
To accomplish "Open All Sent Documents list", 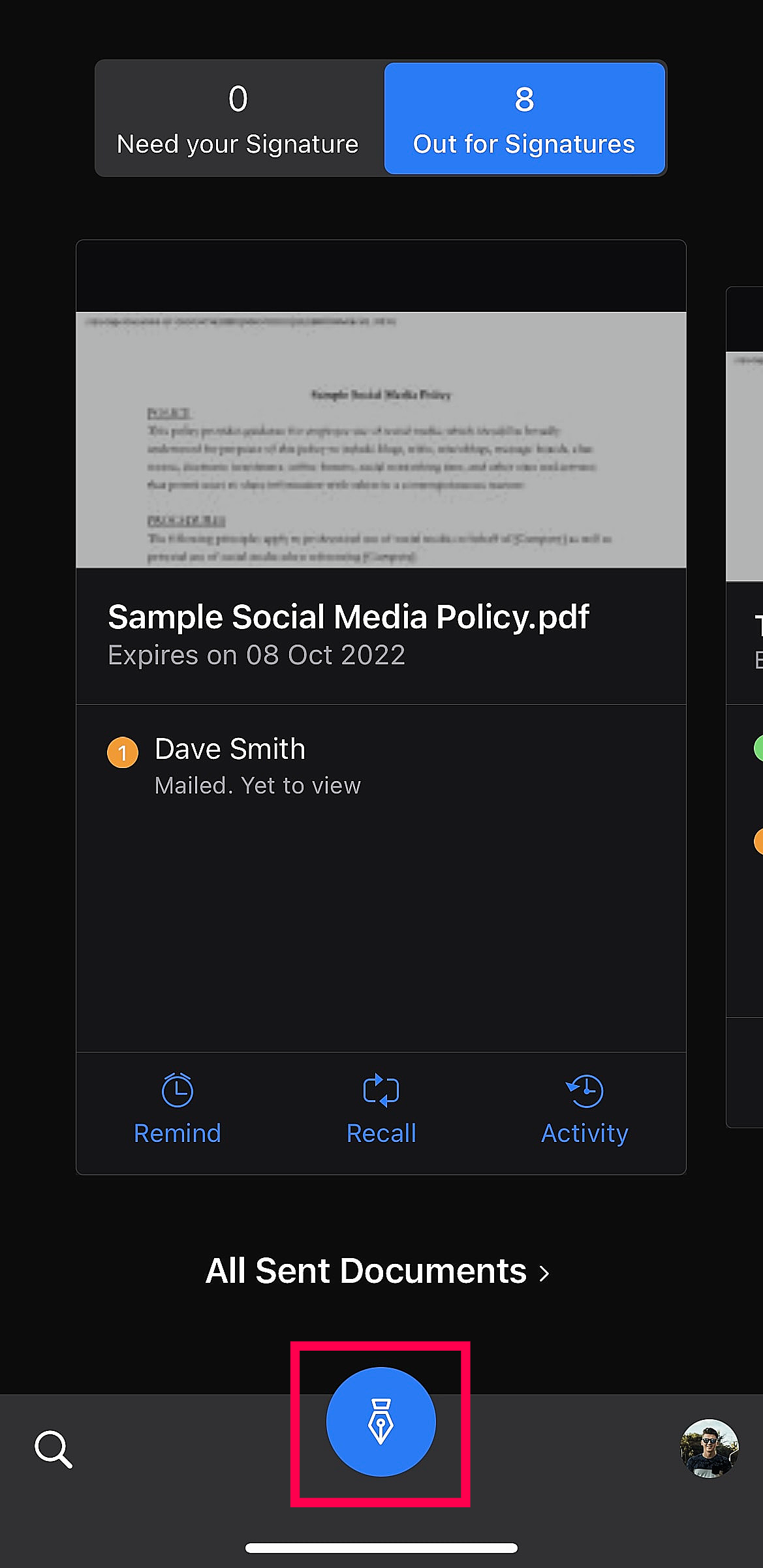I will pyautogui.click(x=379, y=1271).
